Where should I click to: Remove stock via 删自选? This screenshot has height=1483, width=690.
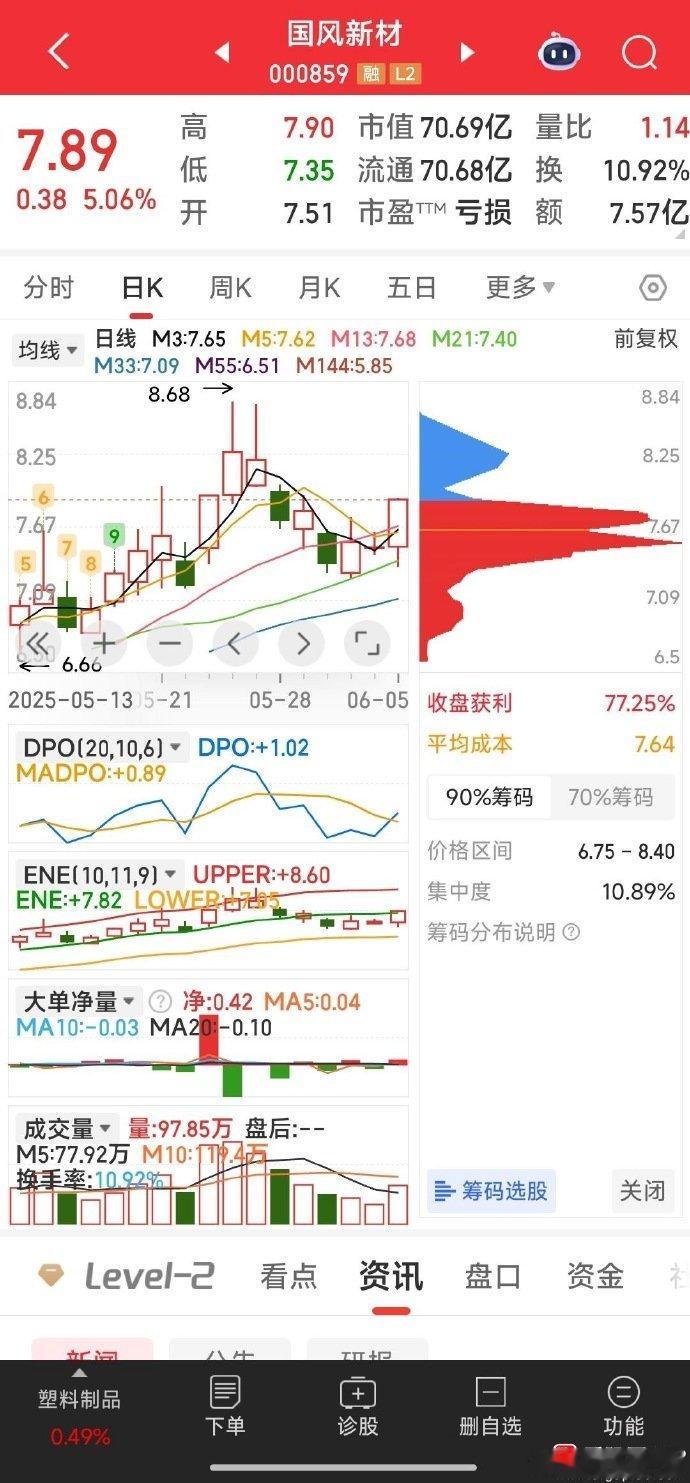click(x=490, y=1406)
